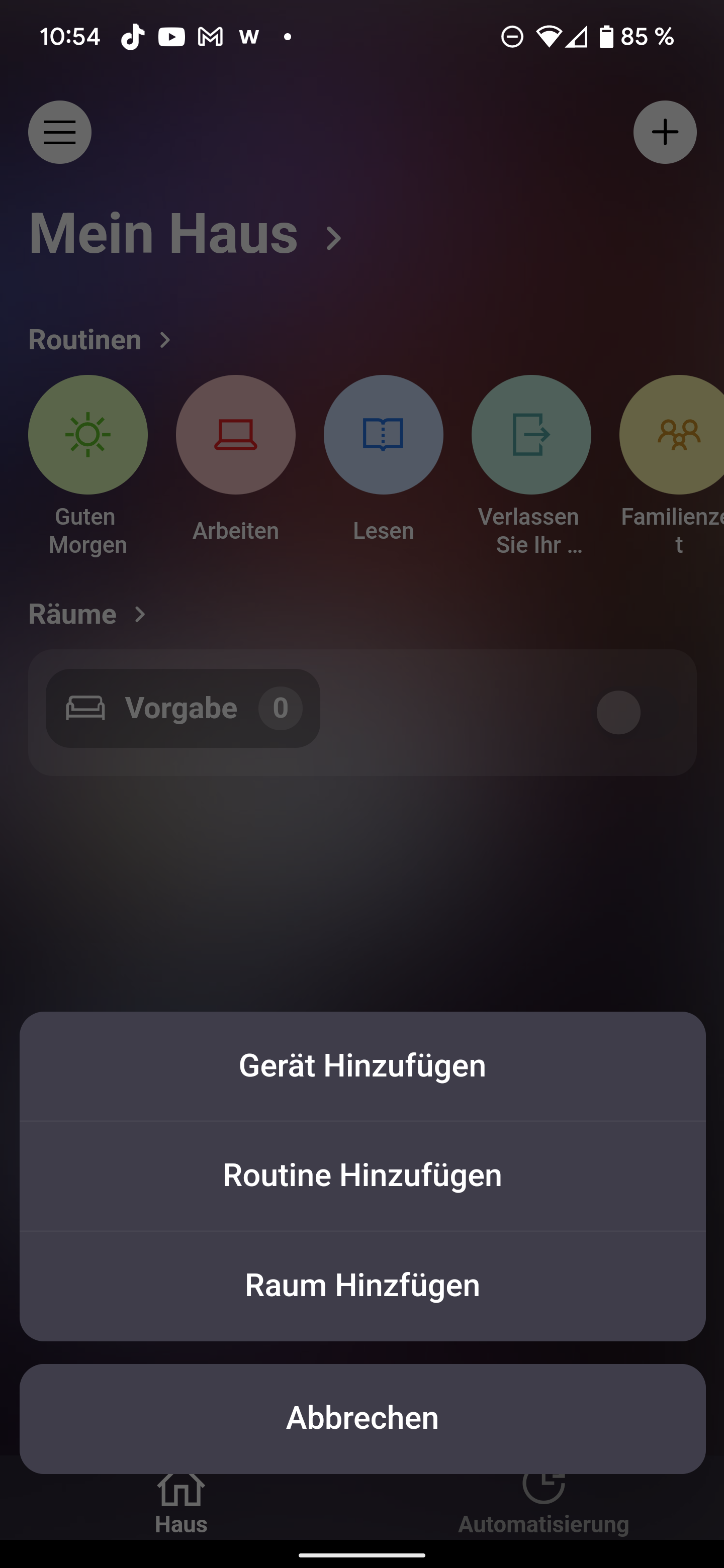This screenshot has width=724, height=1568.
Task: Dismiss the sheet with Abbrechen
Action: tap(363, 1418)
